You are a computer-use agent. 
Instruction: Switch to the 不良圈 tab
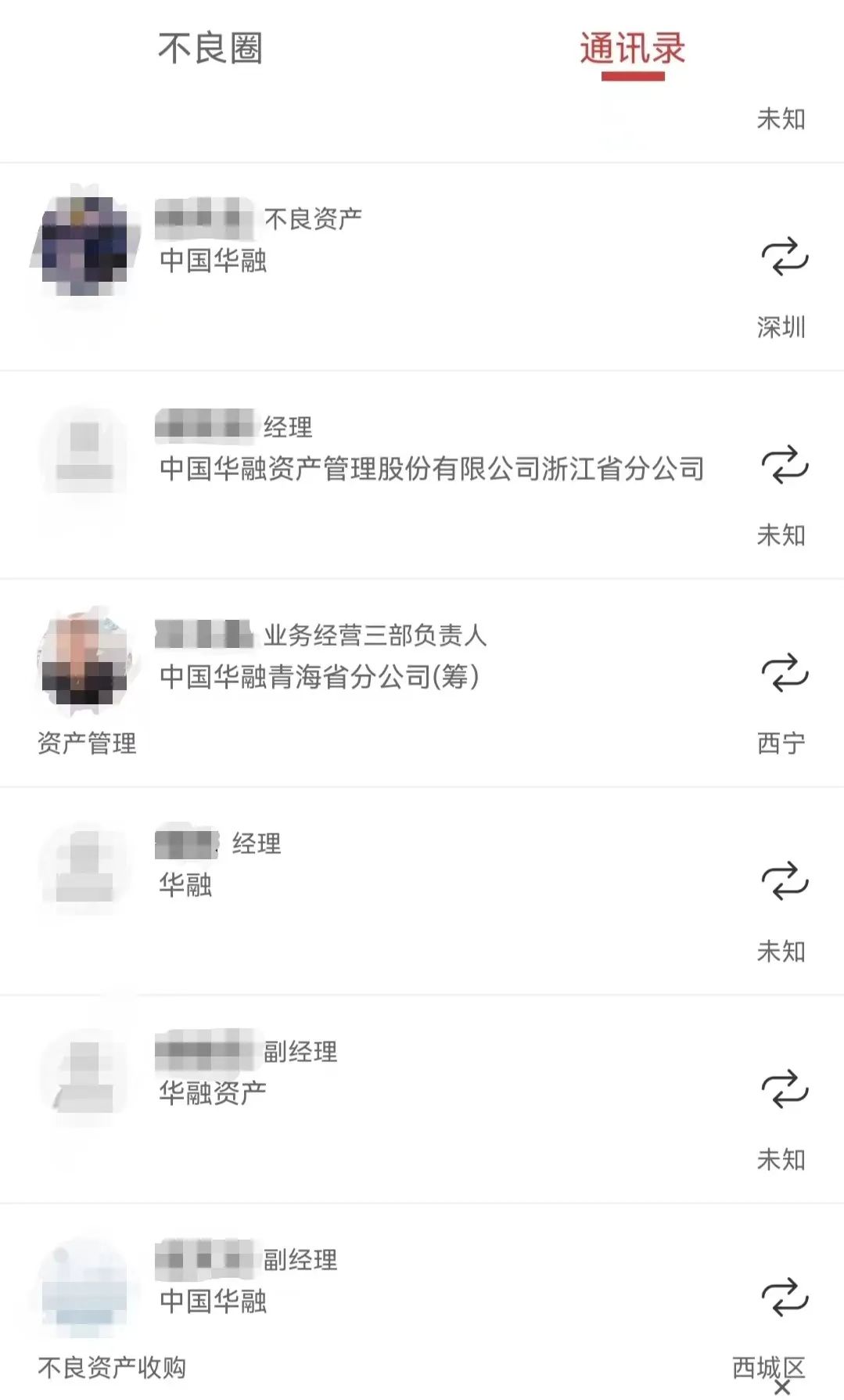point(210,49)
